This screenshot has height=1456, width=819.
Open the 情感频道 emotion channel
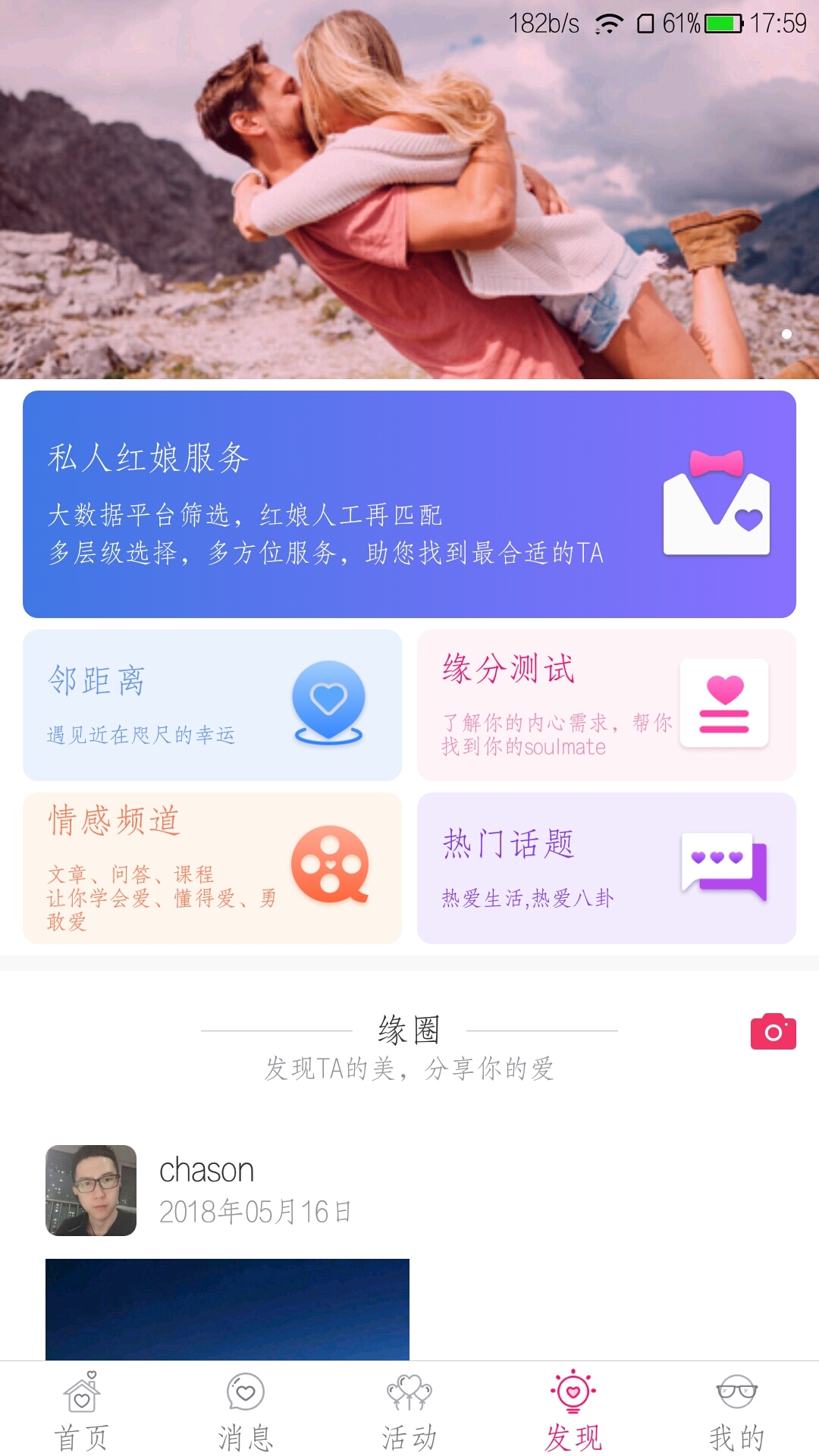coord(212,868)
